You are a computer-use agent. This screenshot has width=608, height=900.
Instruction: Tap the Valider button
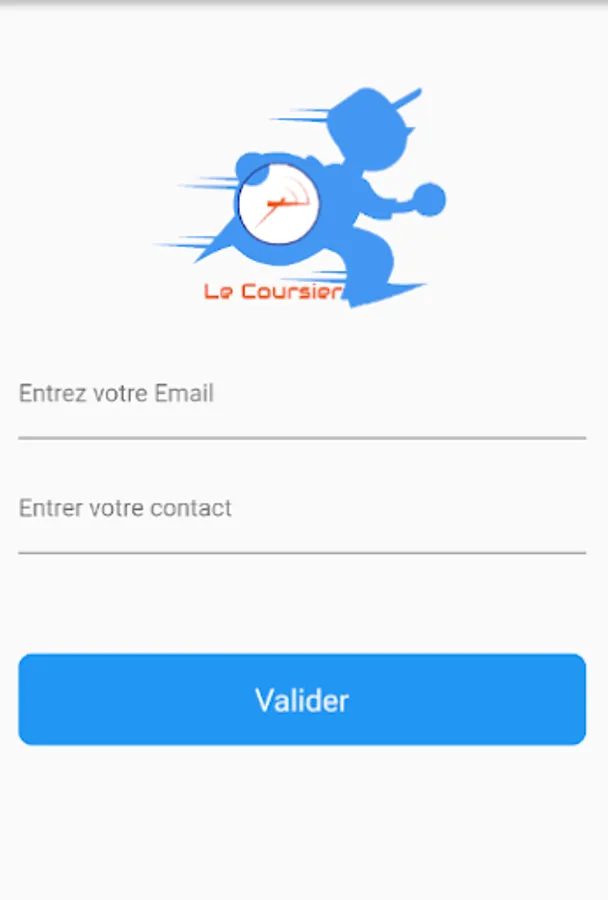(x=302, y=700)
